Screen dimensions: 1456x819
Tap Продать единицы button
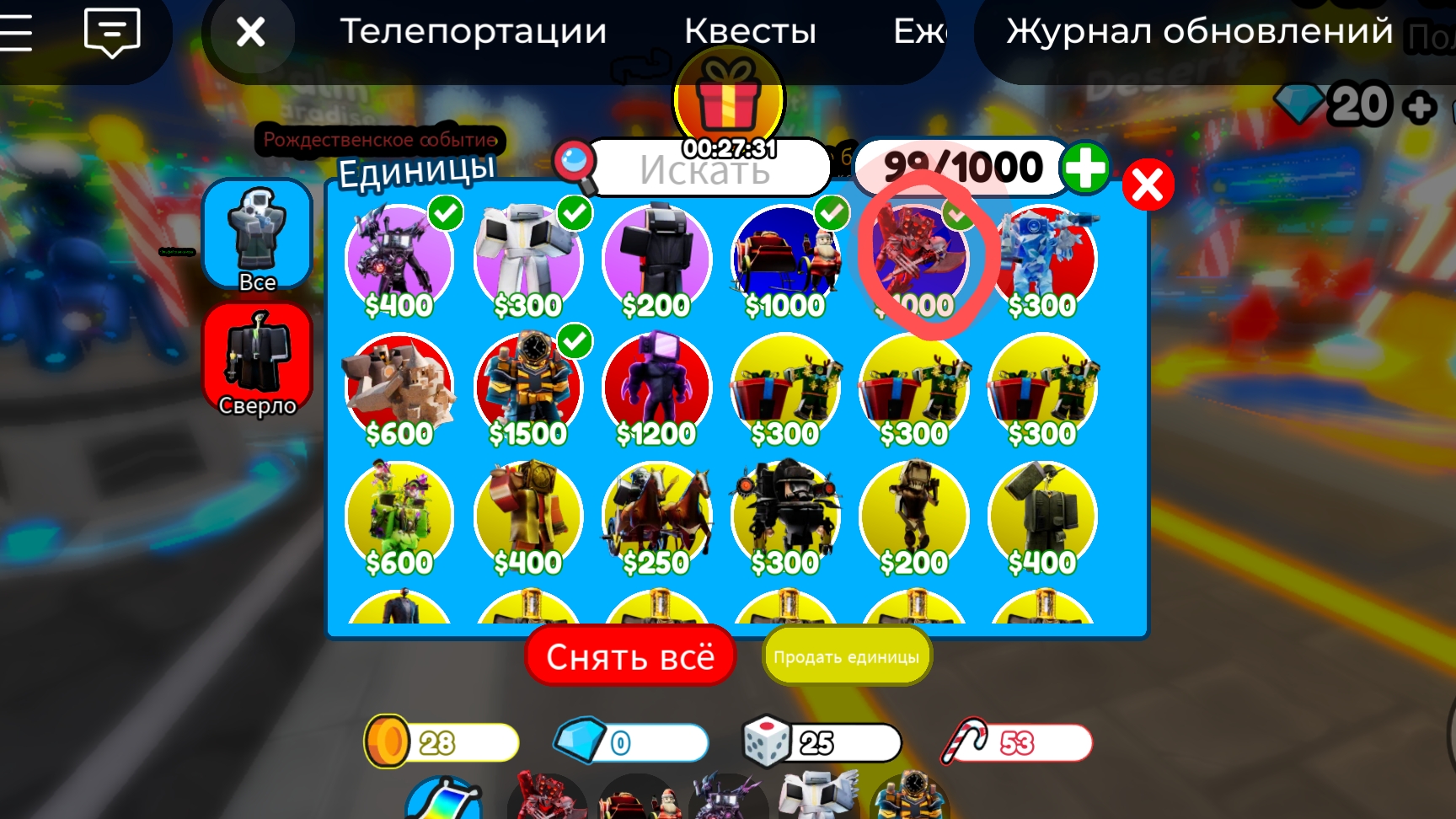(846, 657)
